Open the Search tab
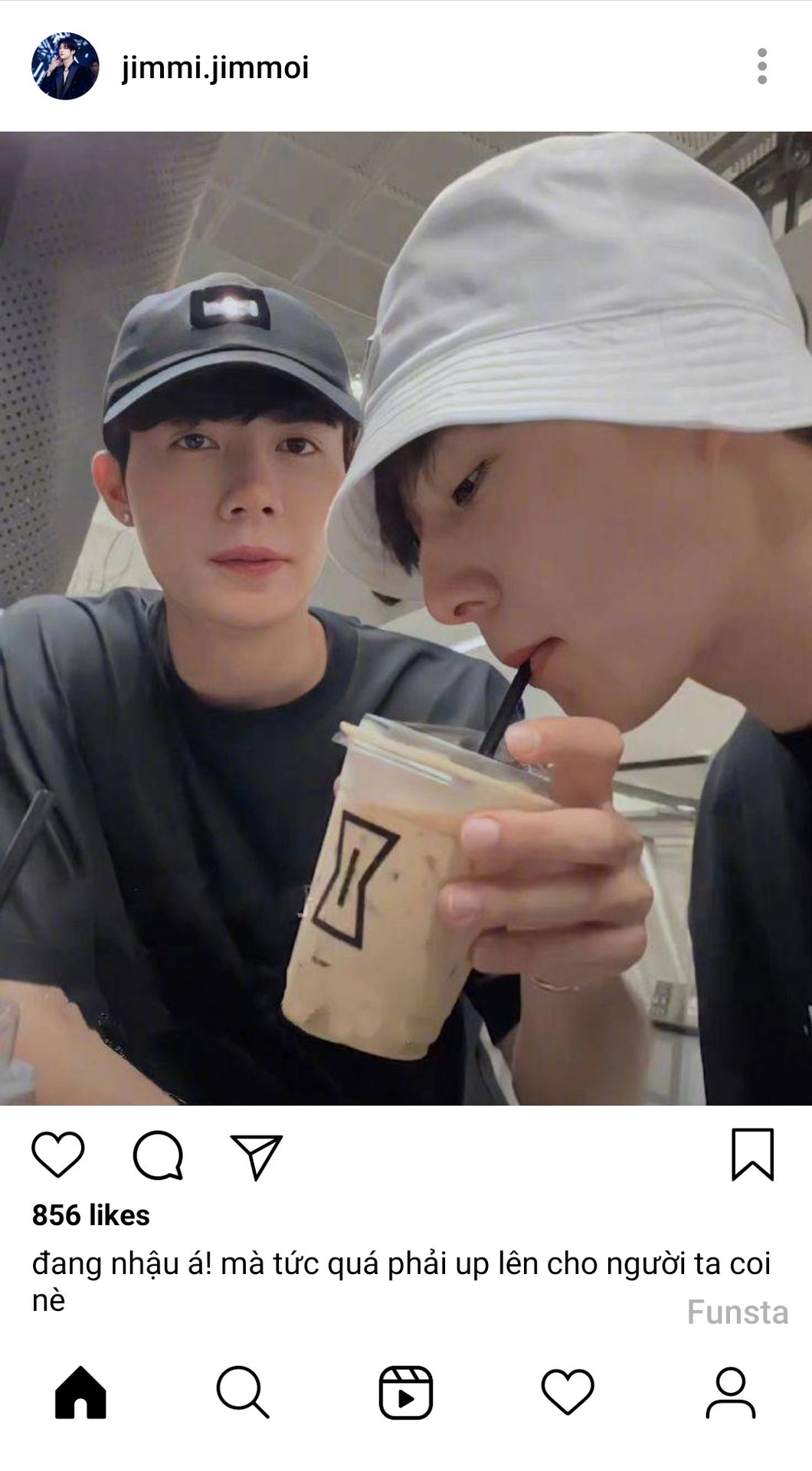812x1471 pixels. coord(243,1392)
